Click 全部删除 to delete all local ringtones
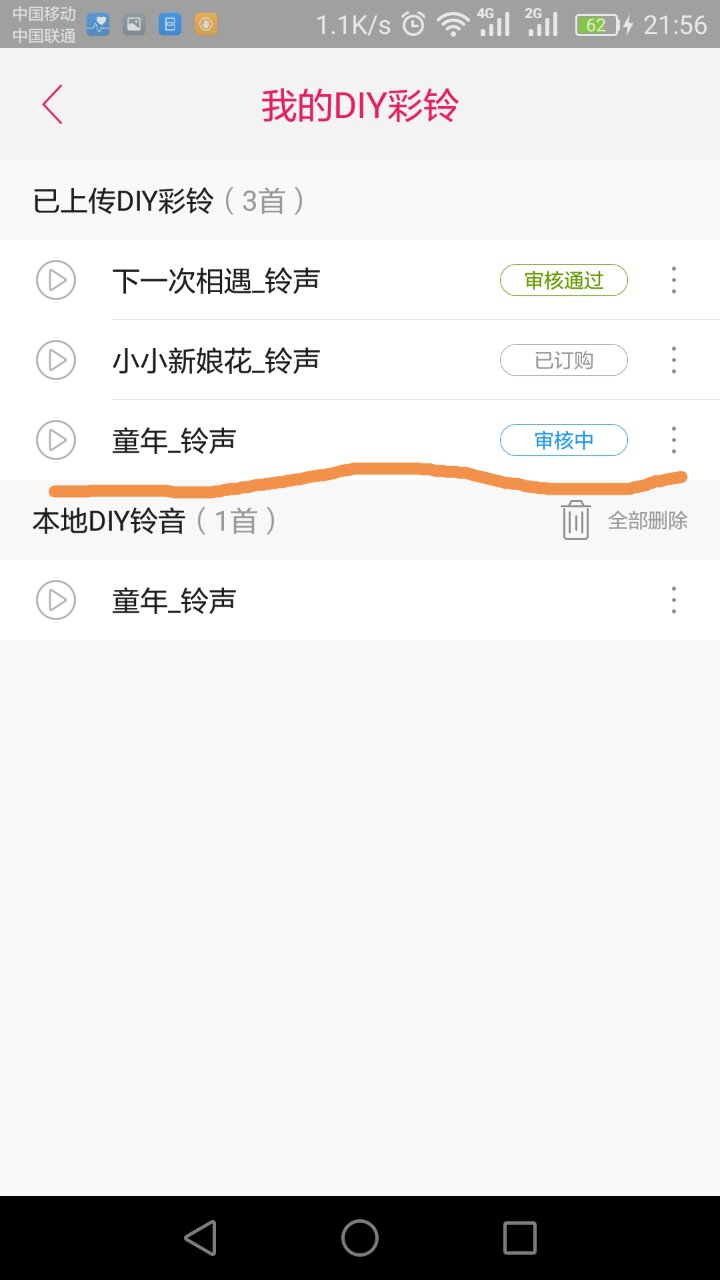Screen dimensions: 720x1280 (x=647, y=520)
